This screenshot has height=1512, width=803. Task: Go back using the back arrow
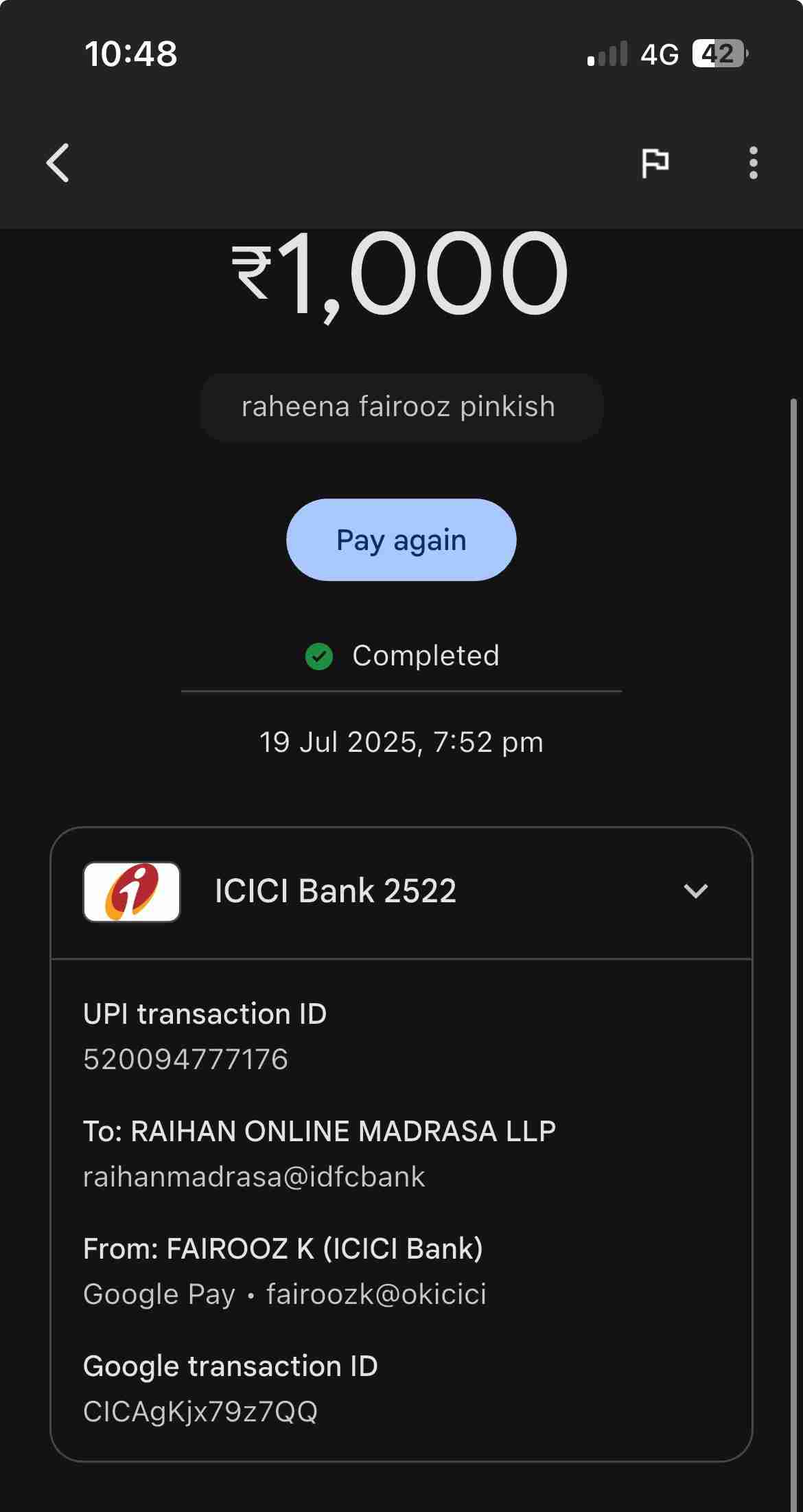pyautogui.click(x=58, y=163)
